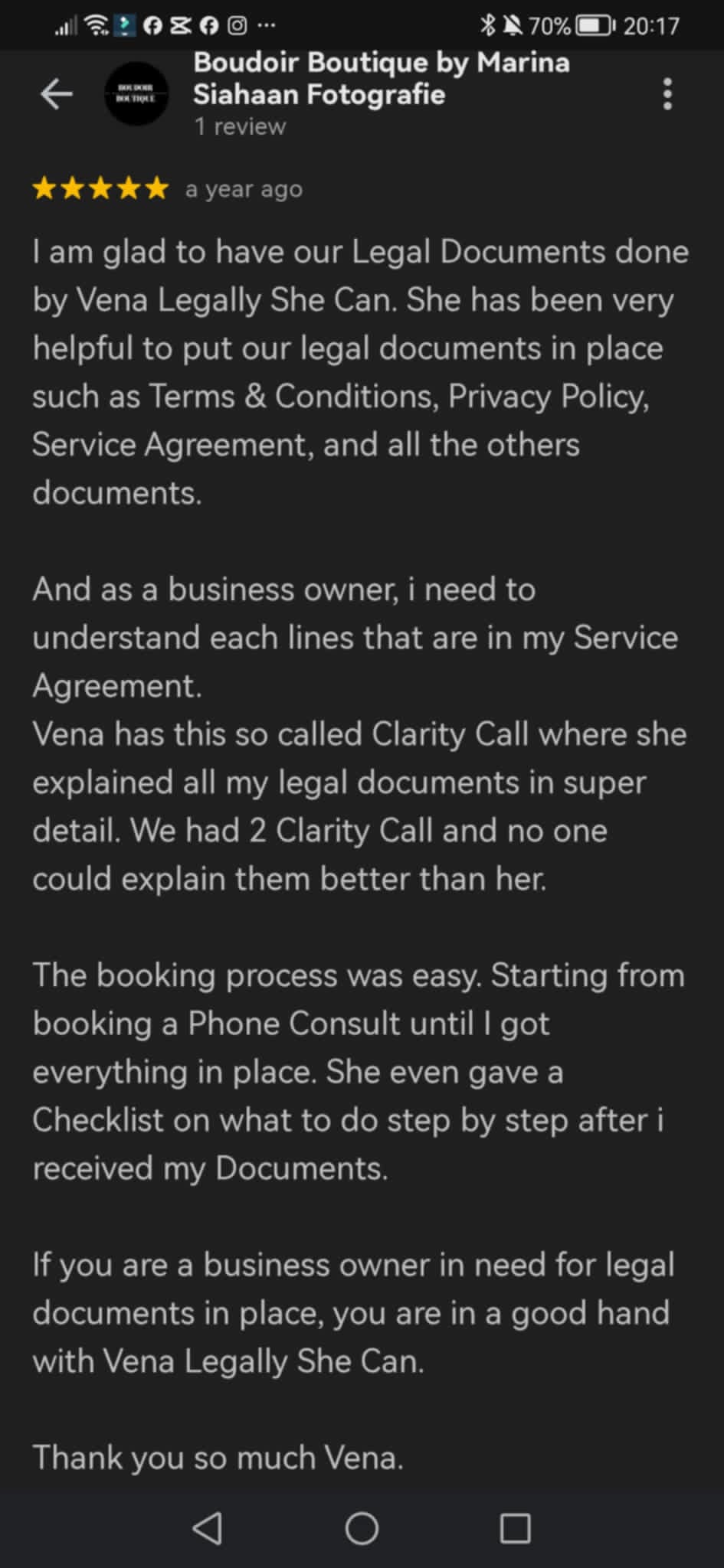Tap the system back navigation button

pos(208,1528)
